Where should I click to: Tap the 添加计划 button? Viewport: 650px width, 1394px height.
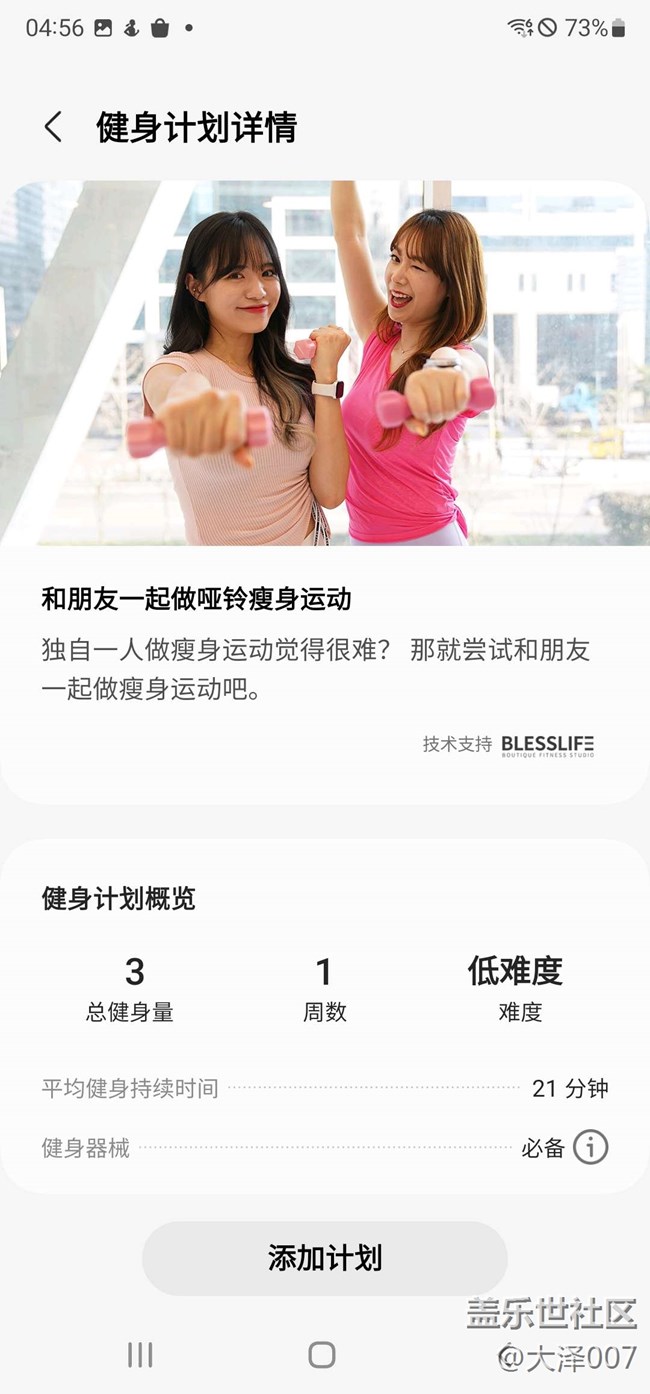[x=325, y=1258]
